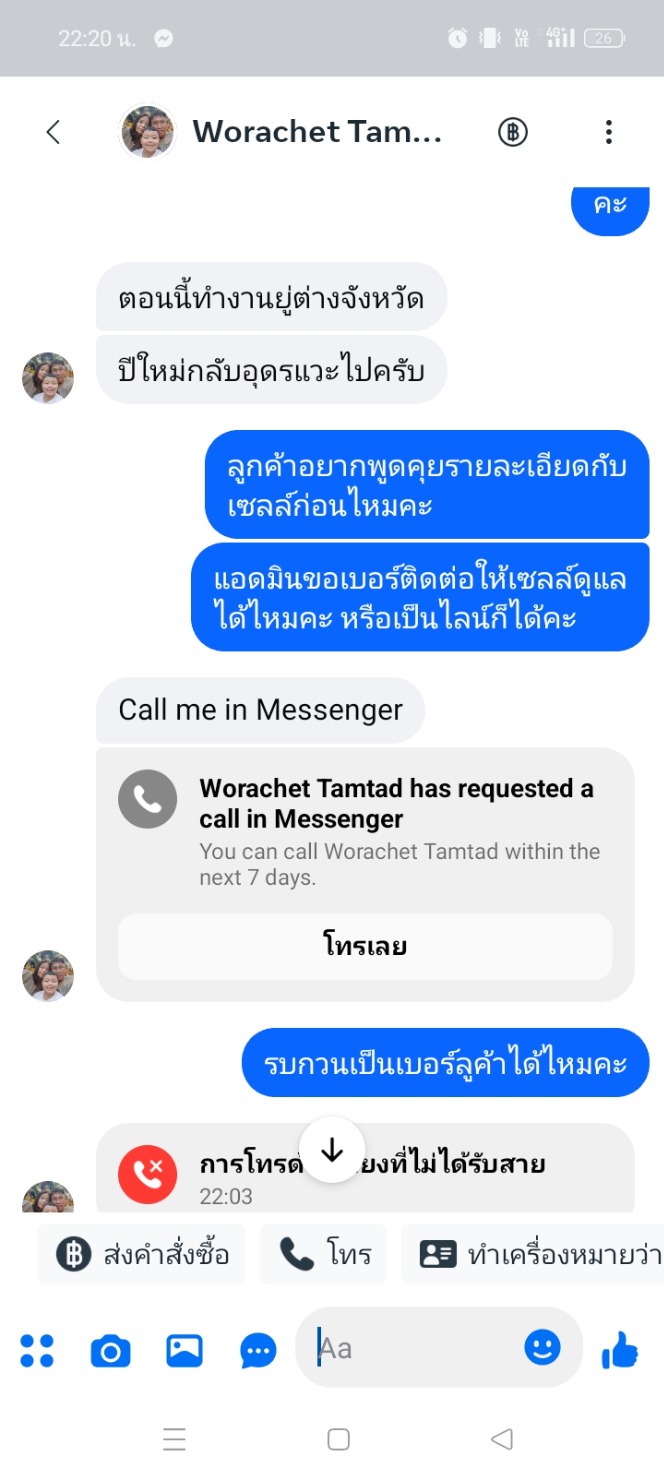The height and width of the screenshot is (1480, 664).
Task: Open the four-dot more actions menu
Action: tap(37, 1350)
